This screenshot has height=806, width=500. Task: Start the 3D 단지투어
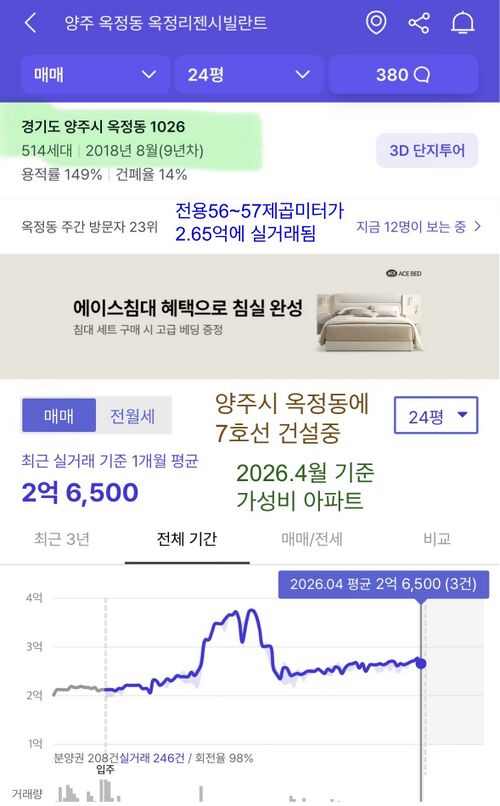427,151
